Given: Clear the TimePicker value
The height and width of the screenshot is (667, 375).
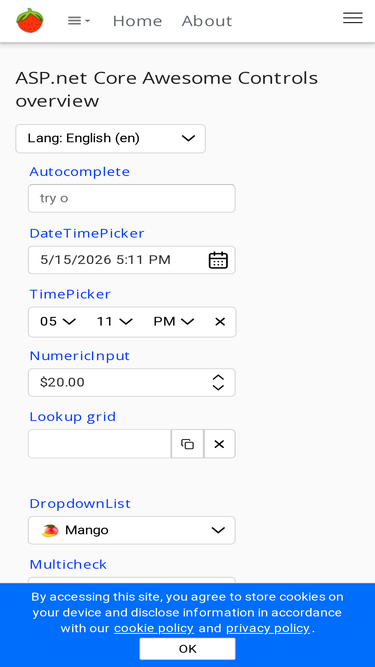Looking at the screenshot, I should (x=220, y=322).
